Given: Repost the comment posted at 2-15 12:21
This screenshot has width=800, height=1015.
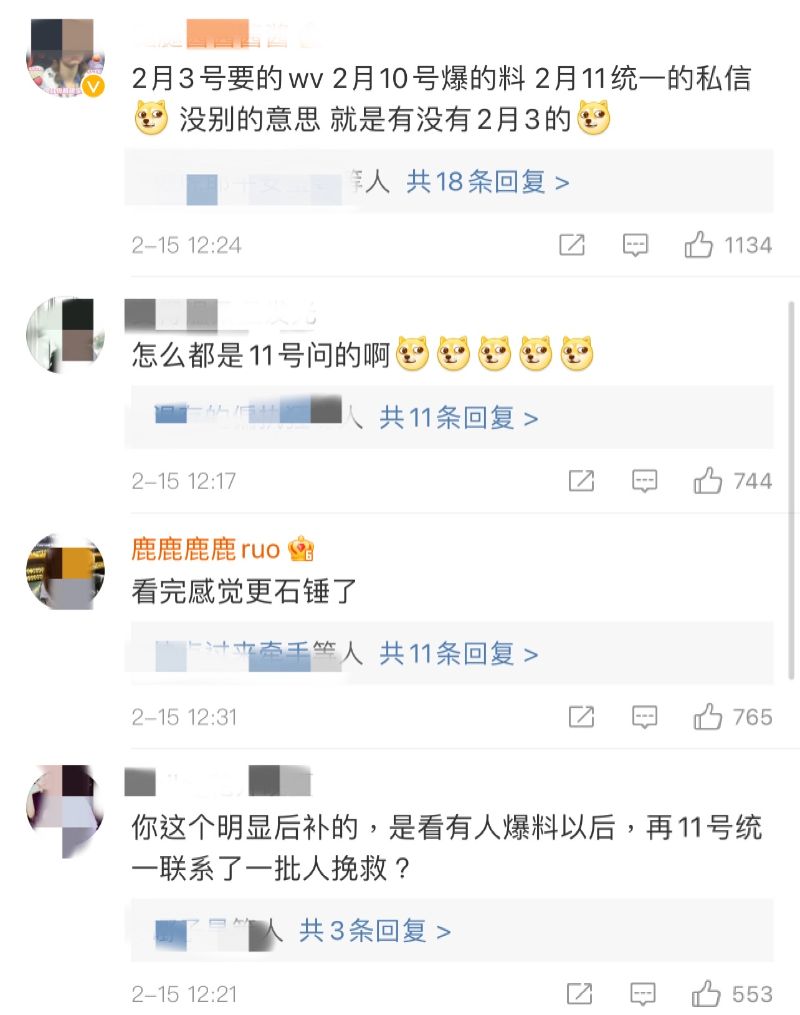Looking at the screenshot, I should pos(579,994).
